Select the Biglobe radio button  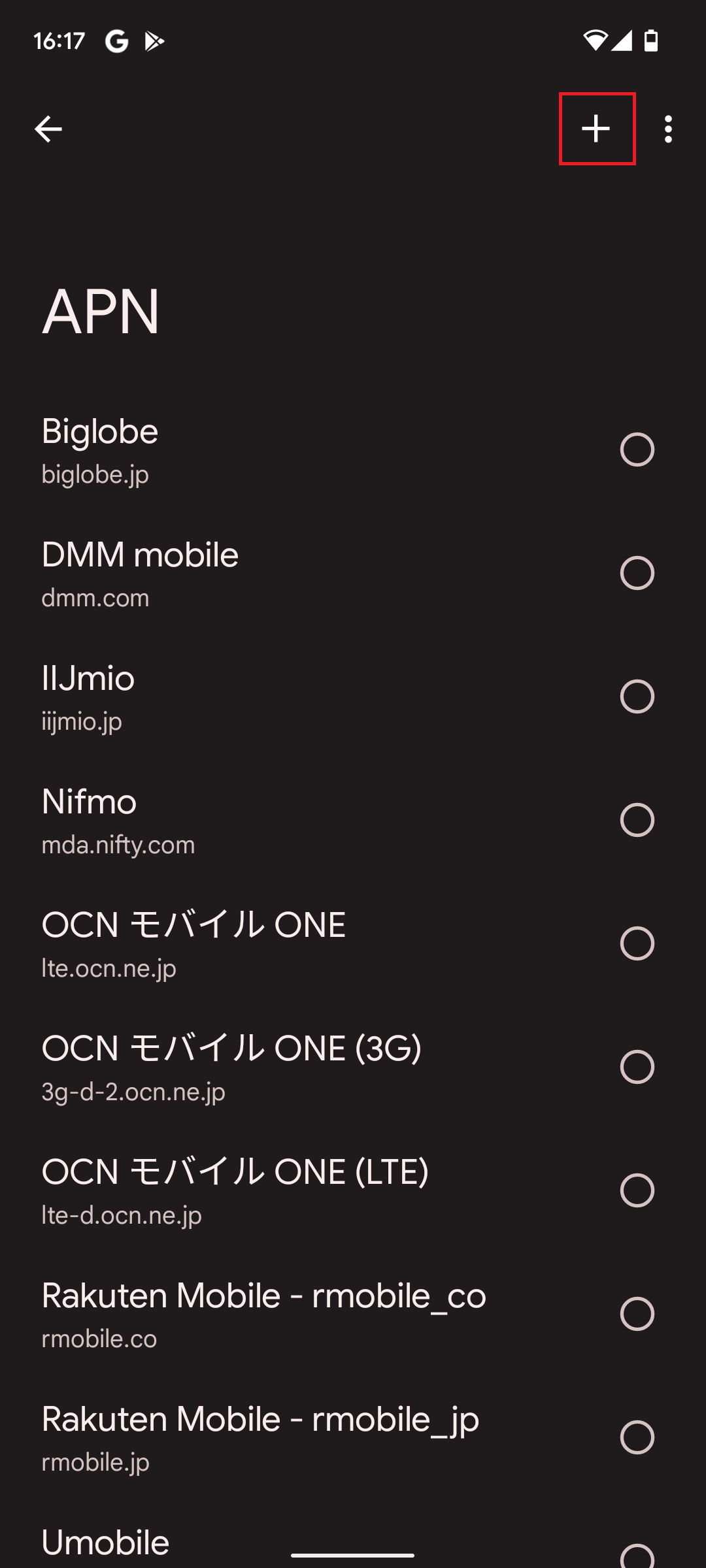point(637,449)
